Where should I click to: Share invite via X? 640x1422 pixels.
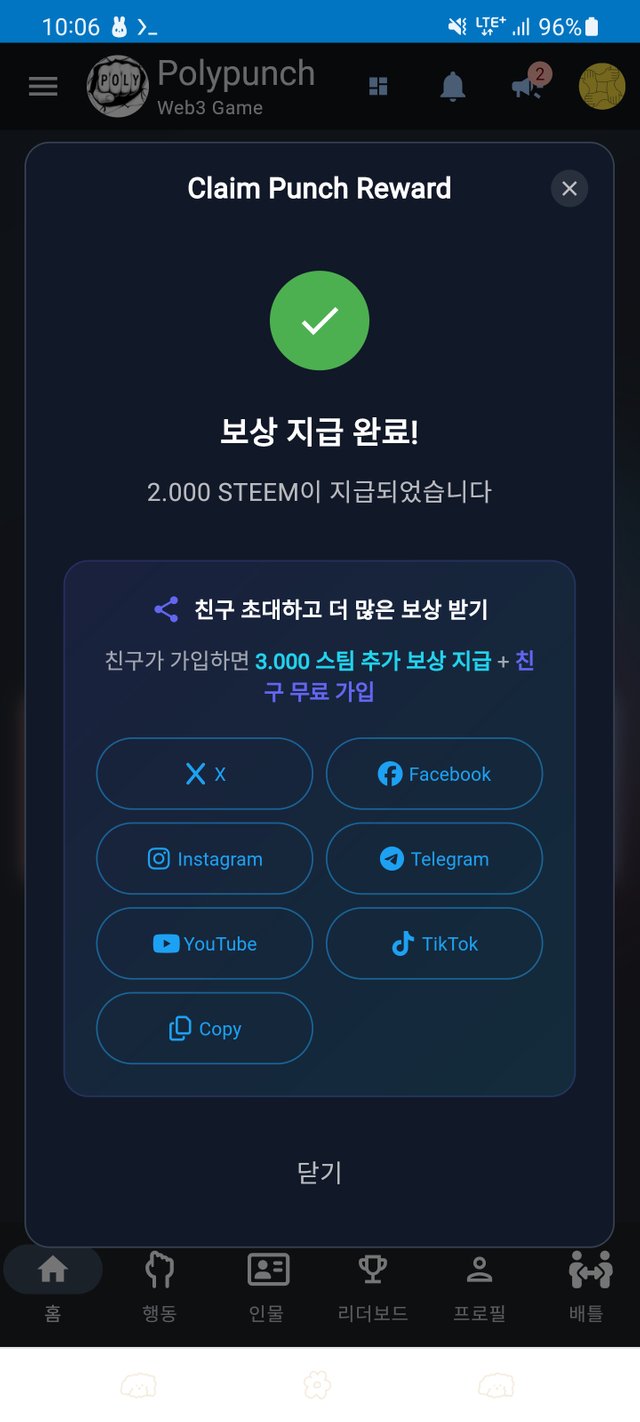[x=204, y=774]
